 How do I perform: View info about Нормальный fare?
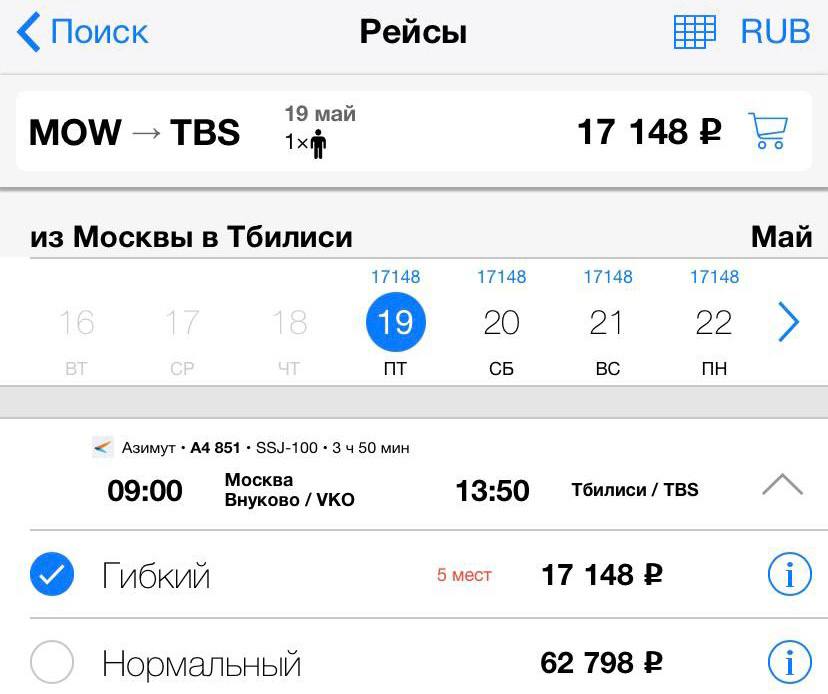pos(788,663)
